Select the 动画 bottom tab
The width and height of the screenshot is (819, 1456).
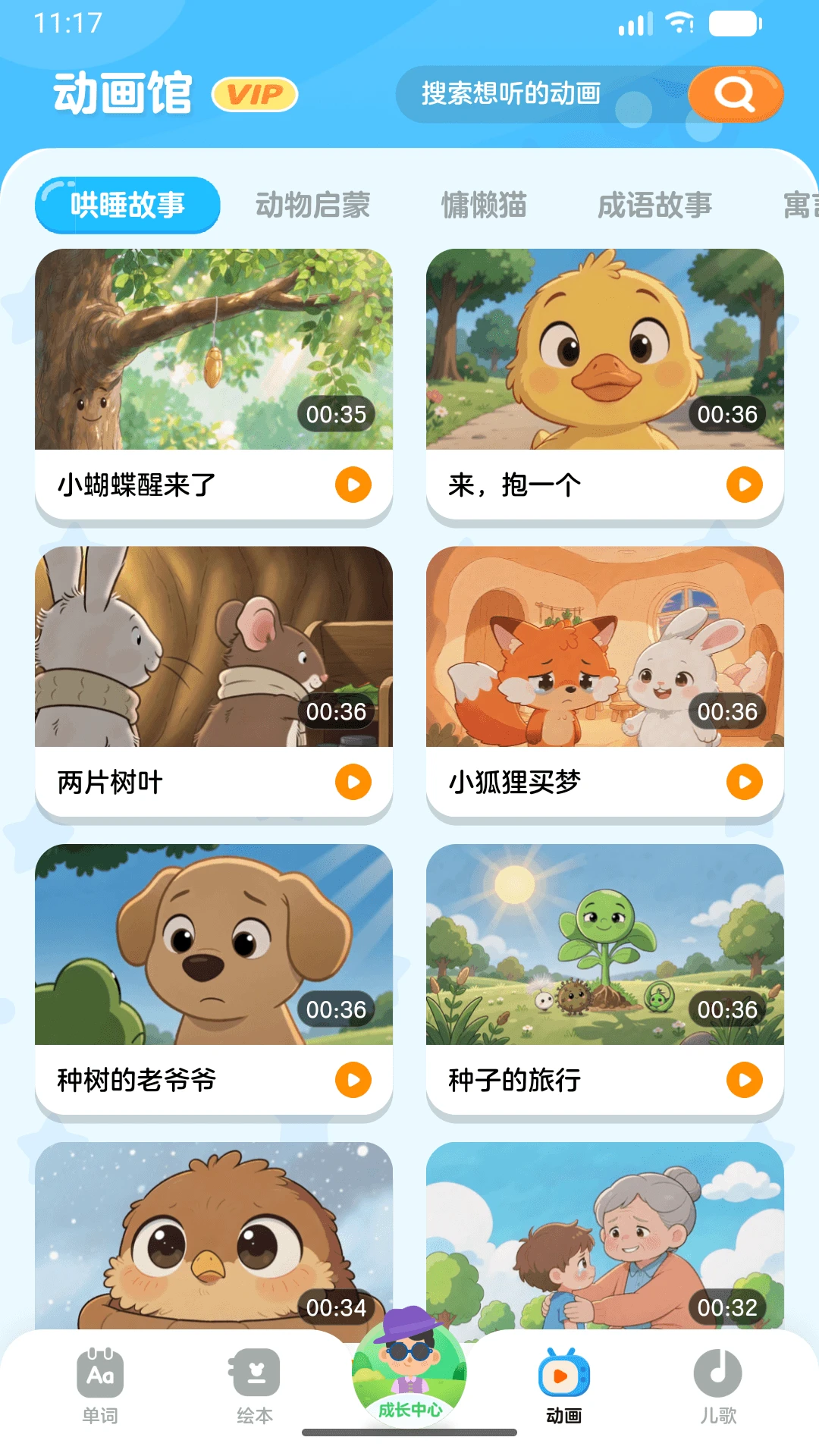point(563,1386)
